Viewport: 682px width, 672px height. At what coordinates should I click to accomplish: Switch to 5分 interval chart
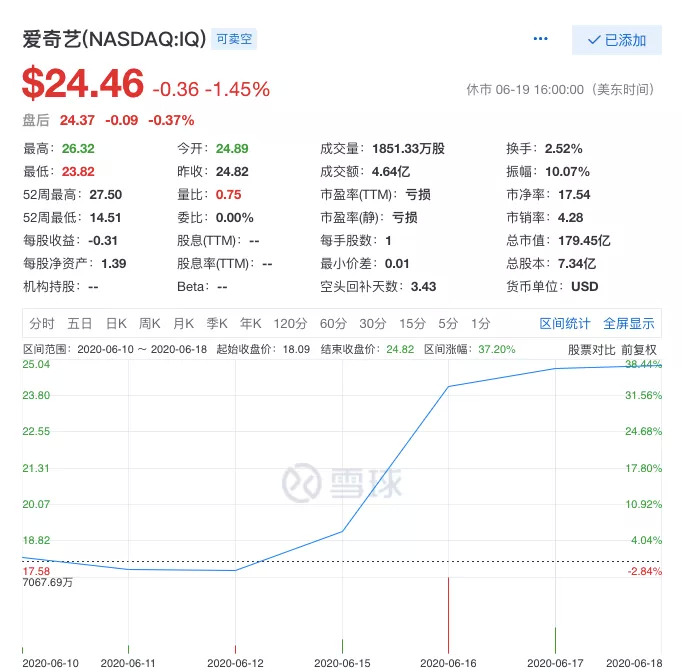448,323
